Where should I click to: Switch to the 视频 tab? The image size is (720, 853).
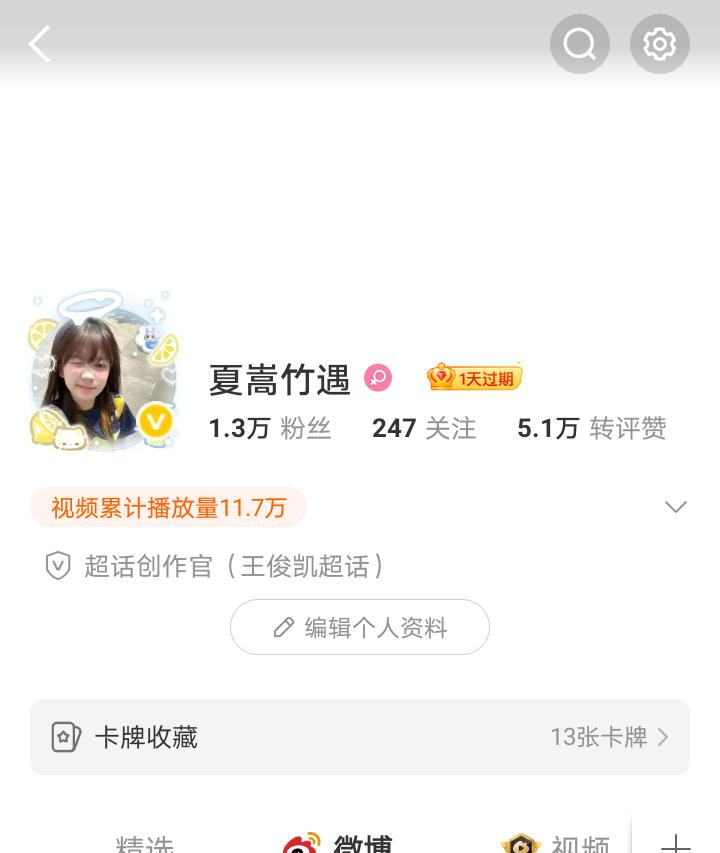coord(560,843)
